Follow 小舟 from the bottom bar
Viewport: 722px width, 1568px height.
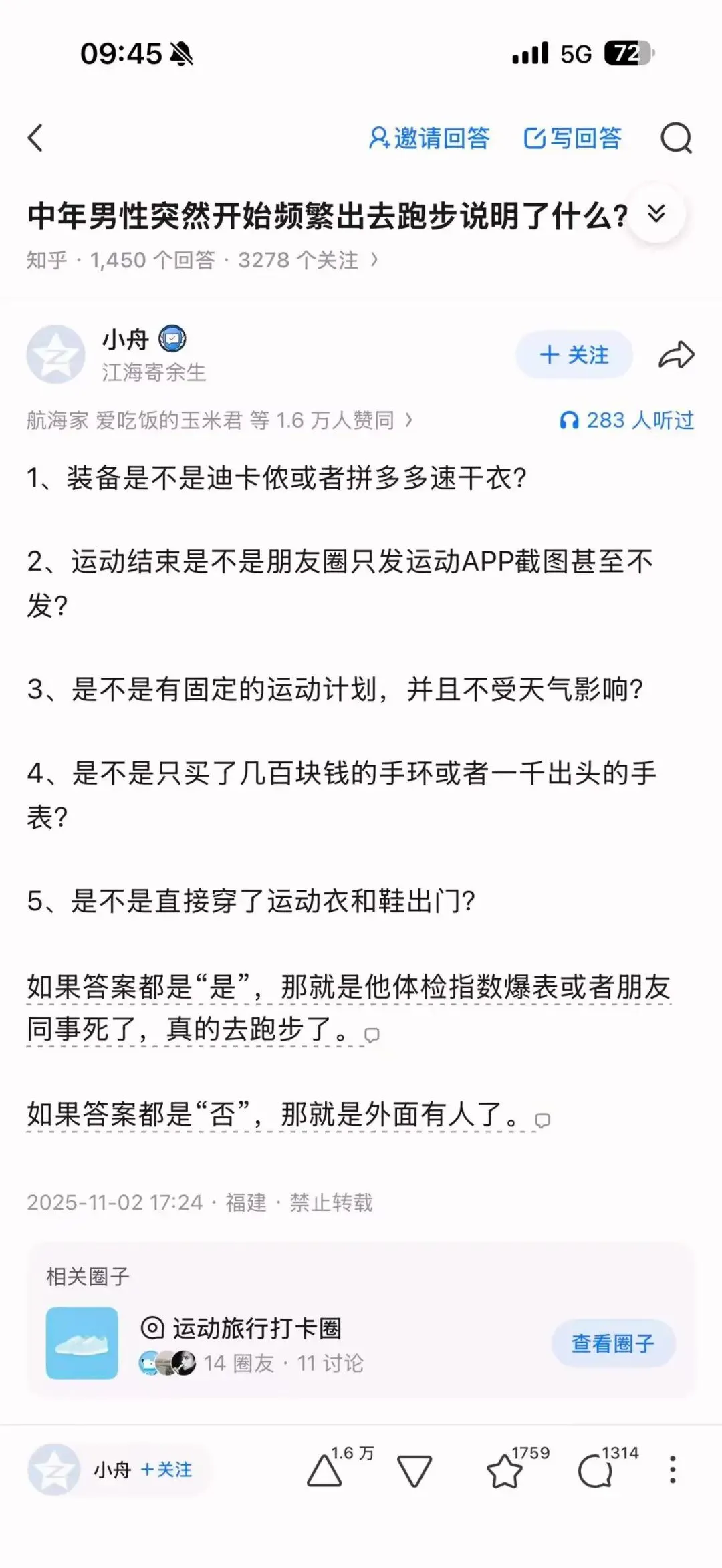pyautogui.click(x=166, y=1470)
